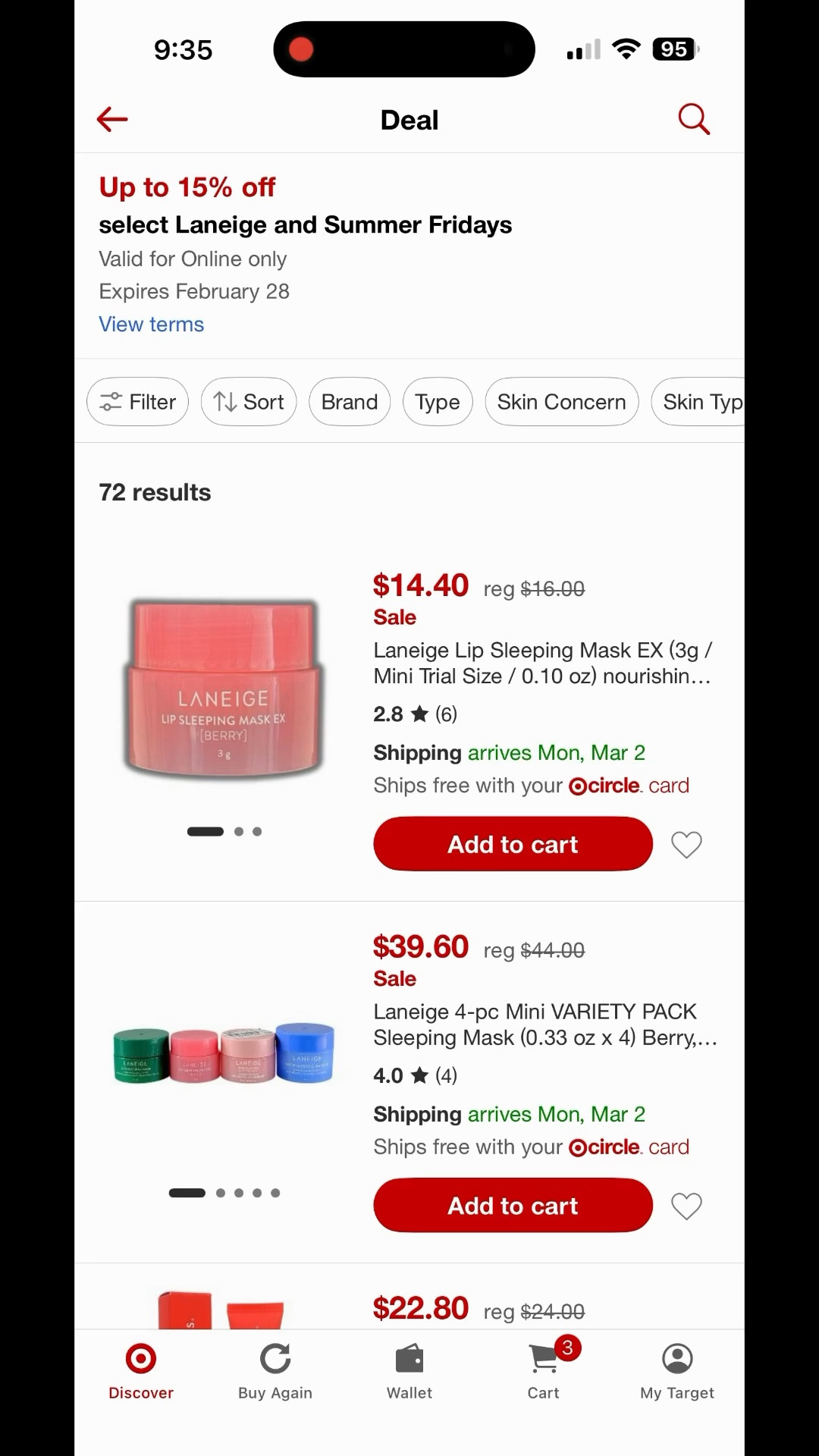Open the Discover home tab icon
The width and height of the screenshot is (819, 1456).
[140, 1359]
